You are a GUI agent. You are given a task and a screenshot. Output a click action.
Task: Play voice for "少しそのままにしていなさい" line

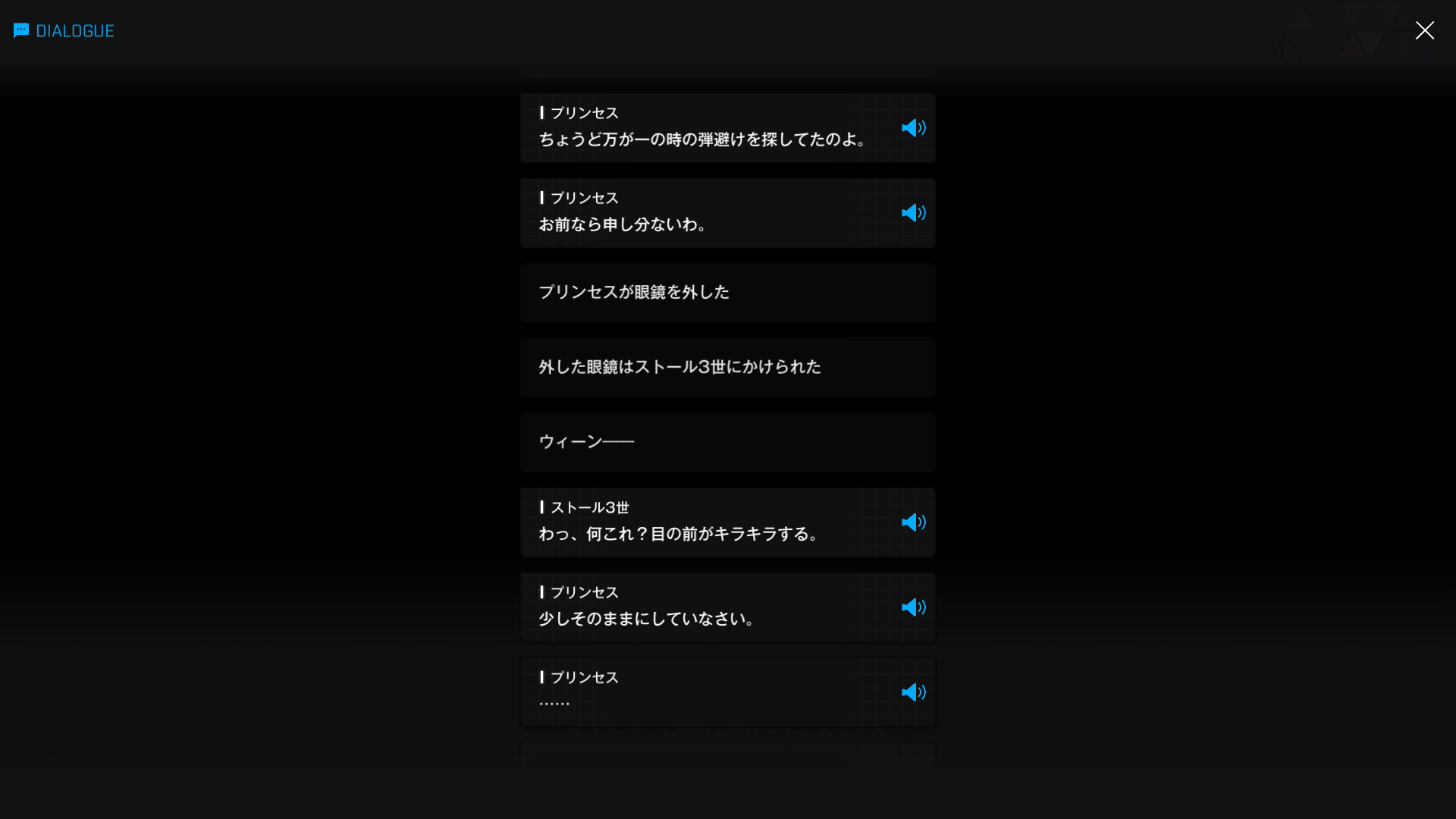point(913,607)
